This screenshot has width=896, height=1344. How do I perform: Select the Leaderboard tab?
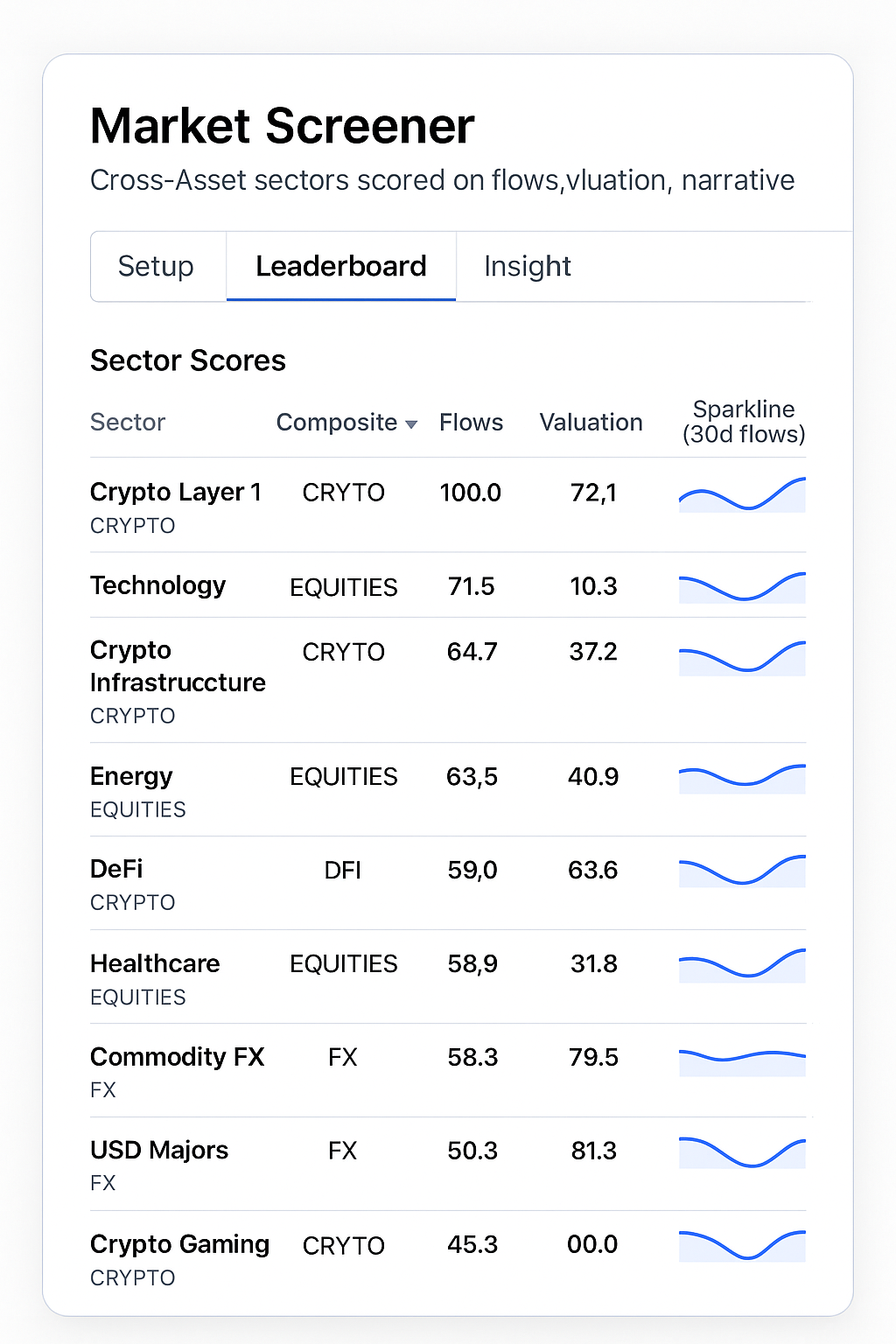340,266
